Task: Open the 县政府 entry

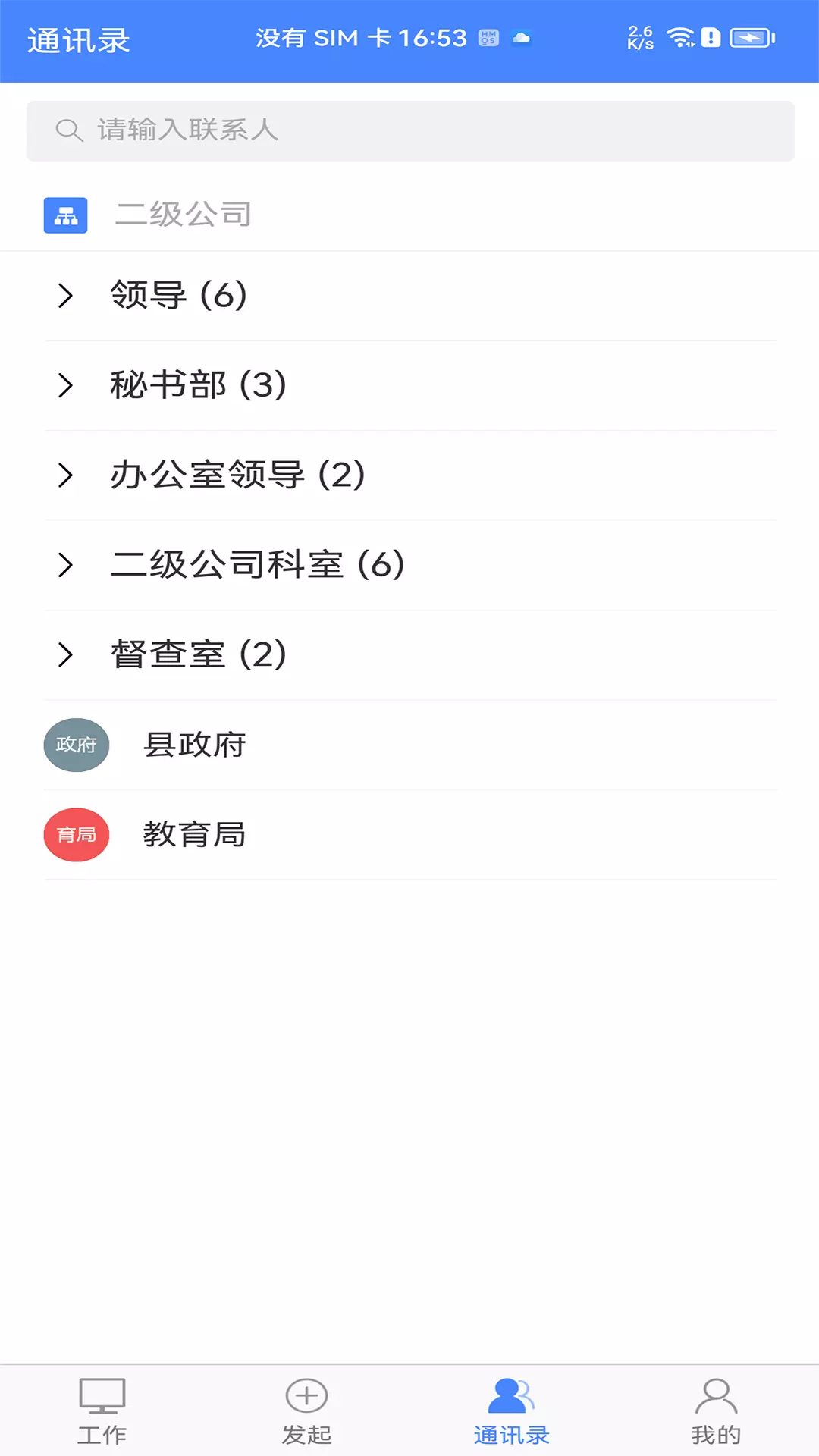Action: point(410,745)
